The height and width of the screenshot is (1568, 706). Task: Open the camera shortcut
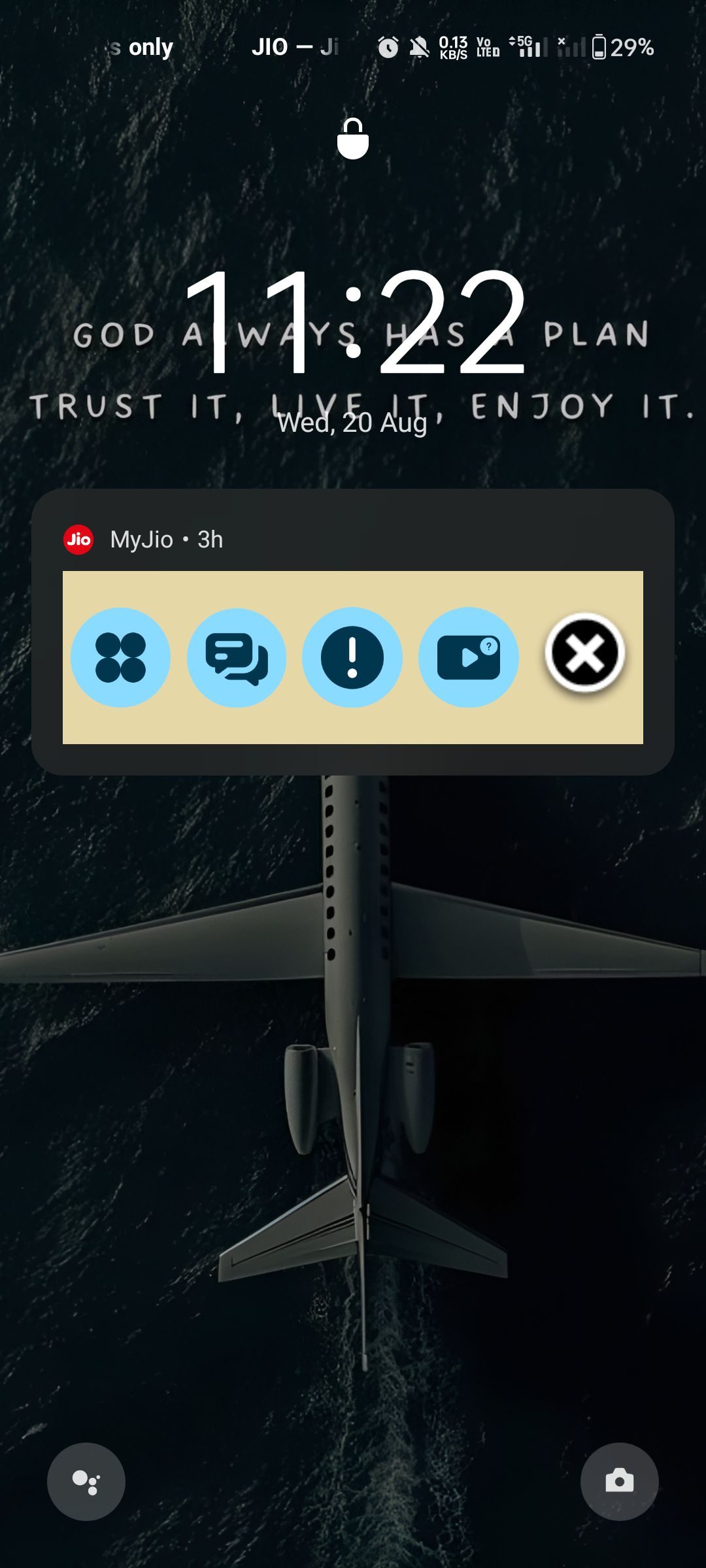619,1482
